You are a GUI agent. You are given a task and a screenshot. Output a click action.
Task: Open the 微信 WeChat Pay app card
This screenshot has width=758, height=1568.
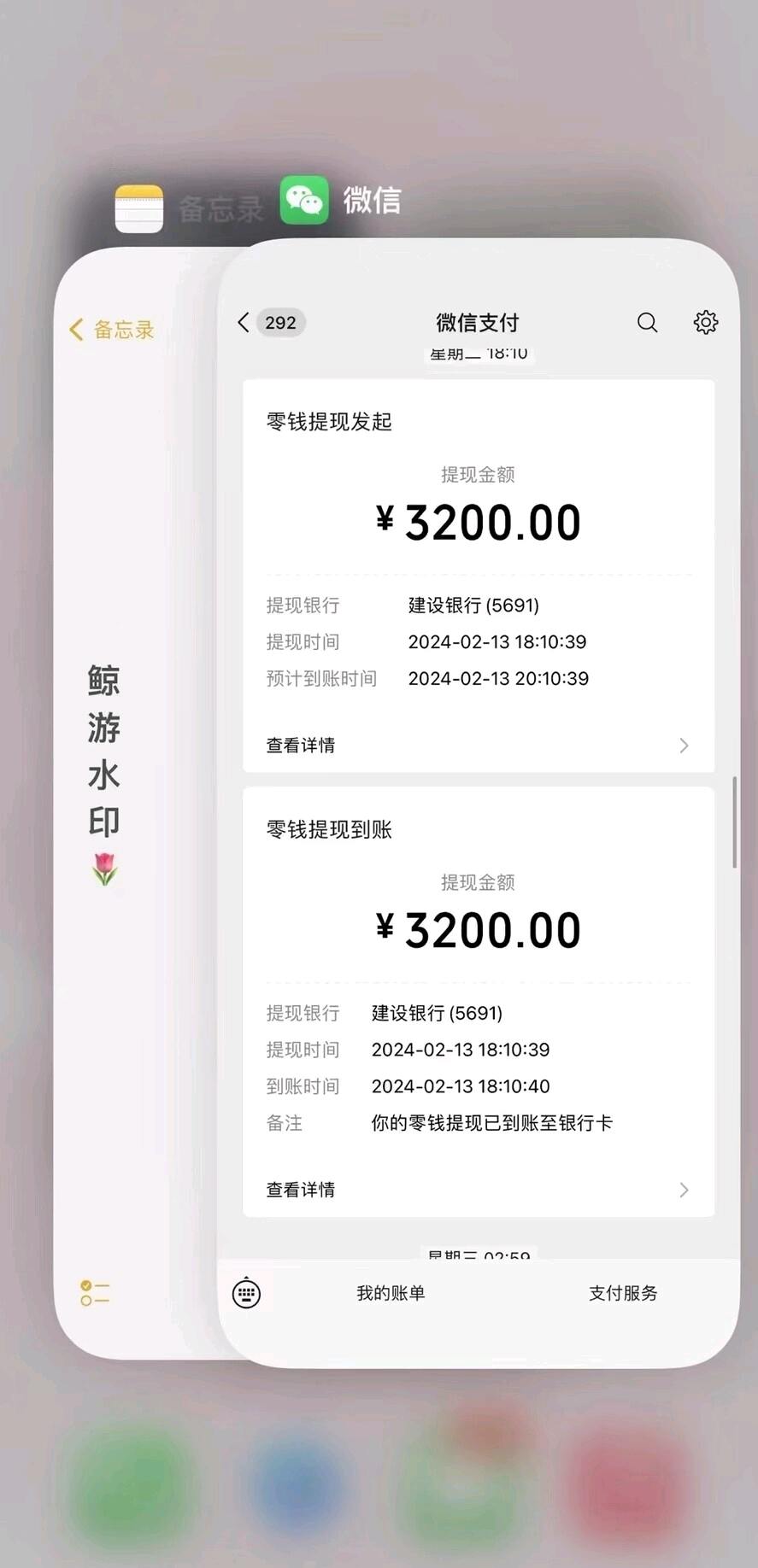point(479,803)
